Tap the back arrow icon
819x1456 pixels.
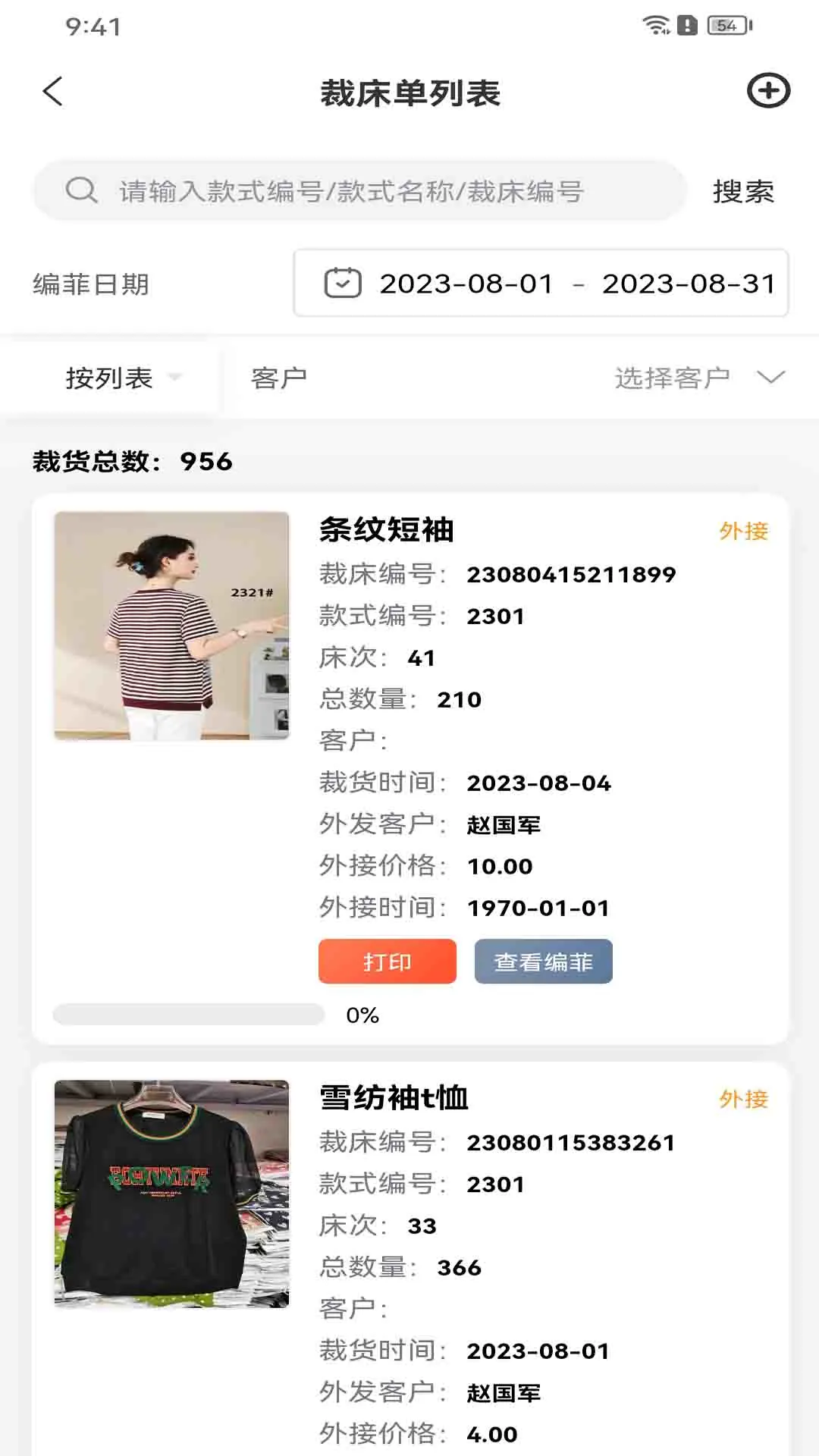(52, 90)
